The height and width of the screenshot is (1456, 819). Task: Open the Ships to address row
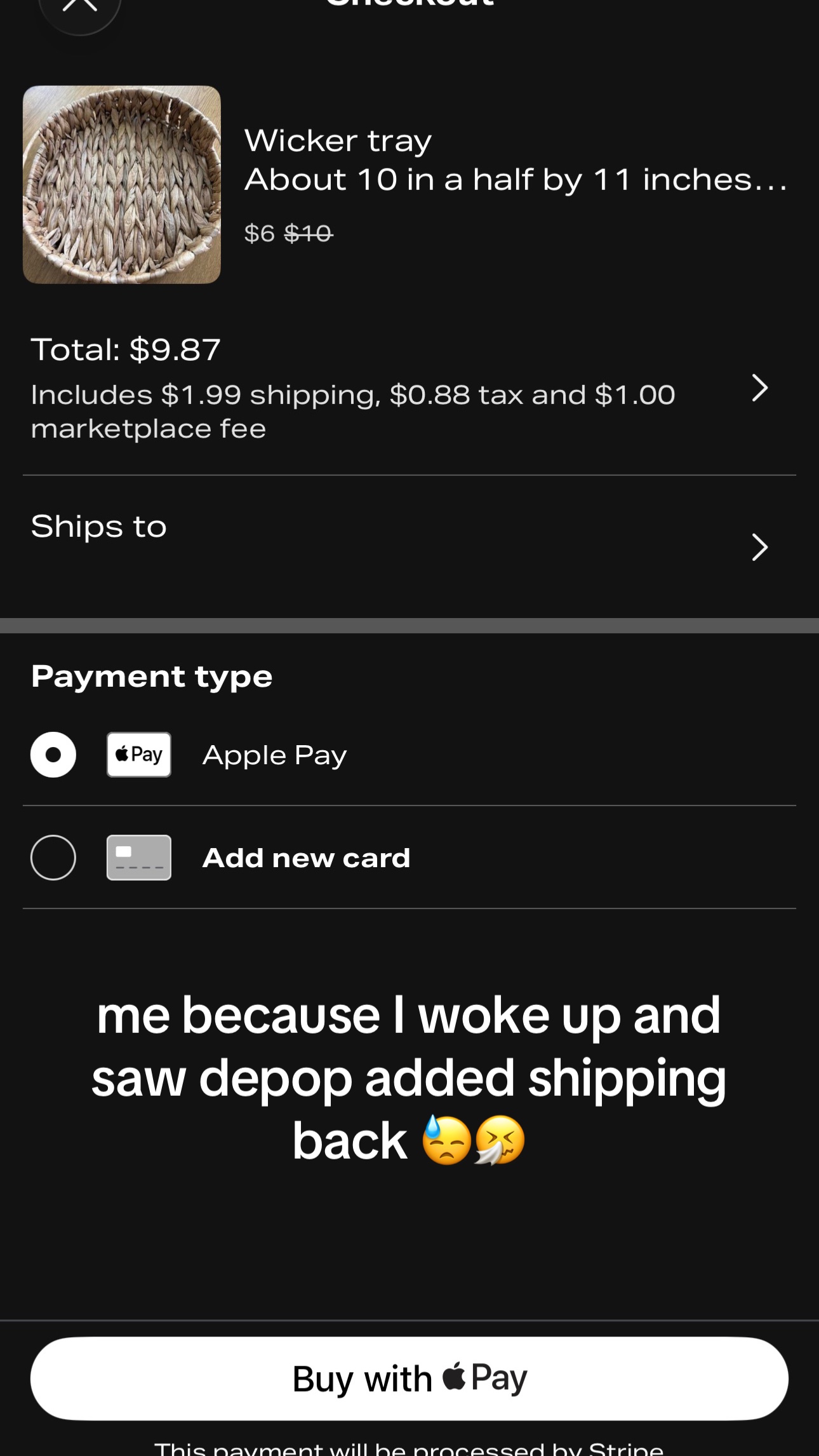click(409, 546)
